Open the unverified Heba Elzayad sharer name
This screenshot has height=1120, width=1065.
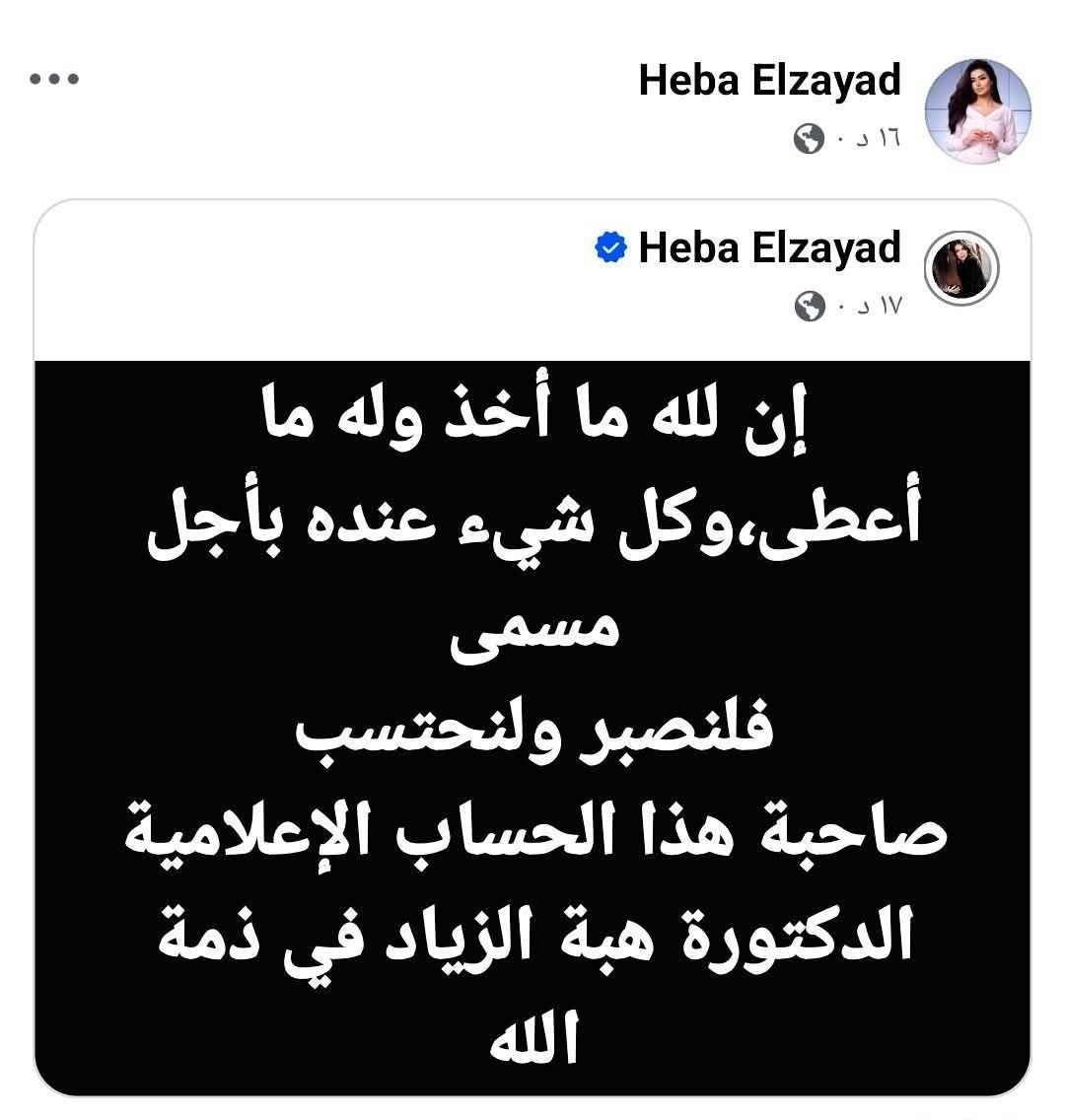pos(769,80)
